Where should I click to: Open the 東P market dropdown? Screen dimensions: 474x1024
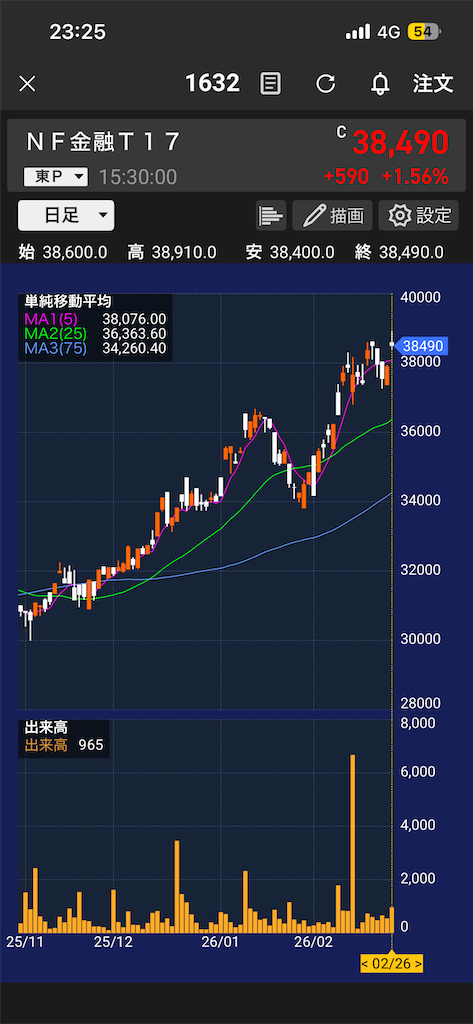55,176
